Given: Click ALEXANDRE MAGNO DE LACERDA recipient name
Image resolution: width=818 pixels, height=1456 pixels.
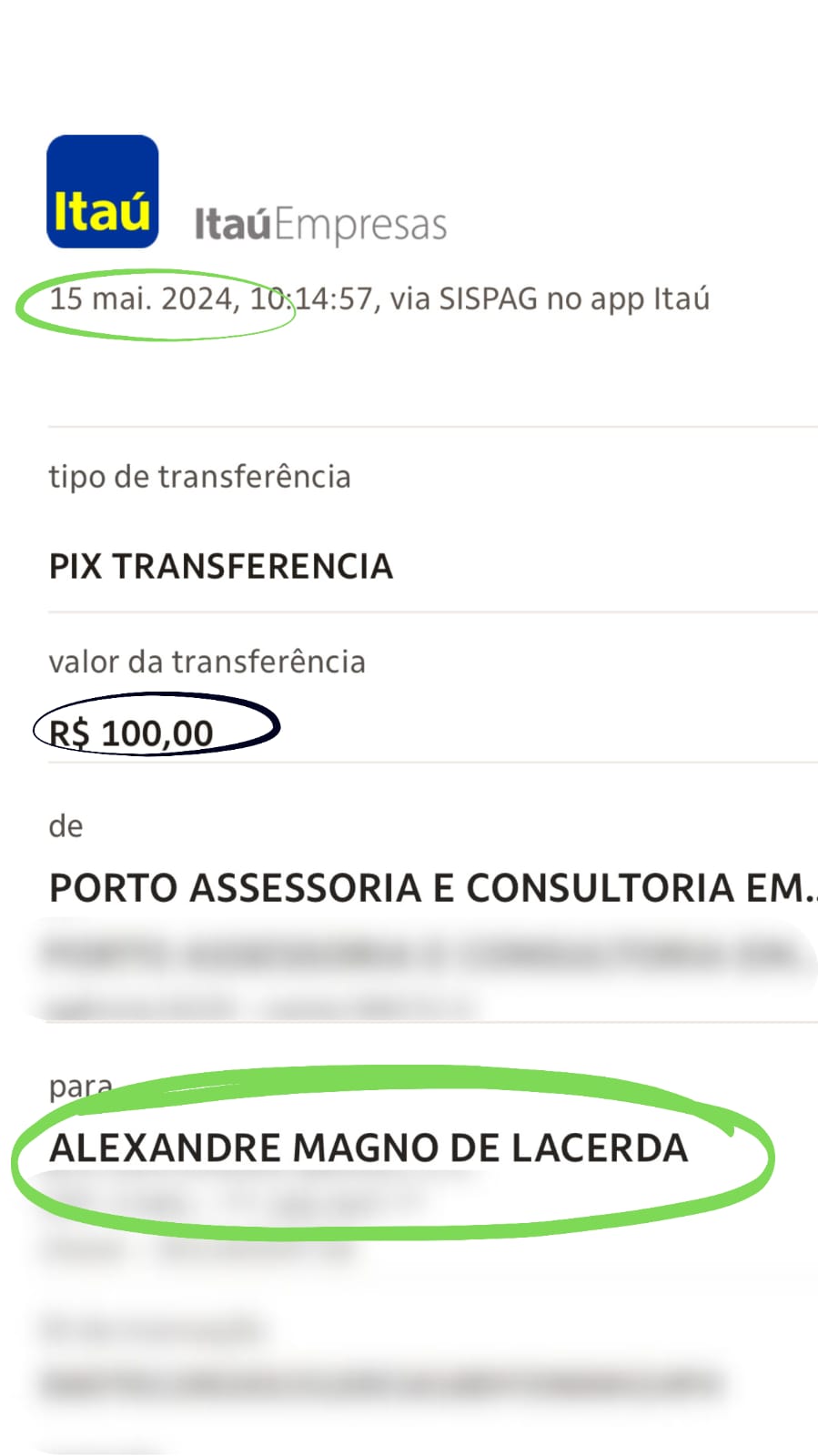Looking at the screenshot, I should tap(369, 1148).
